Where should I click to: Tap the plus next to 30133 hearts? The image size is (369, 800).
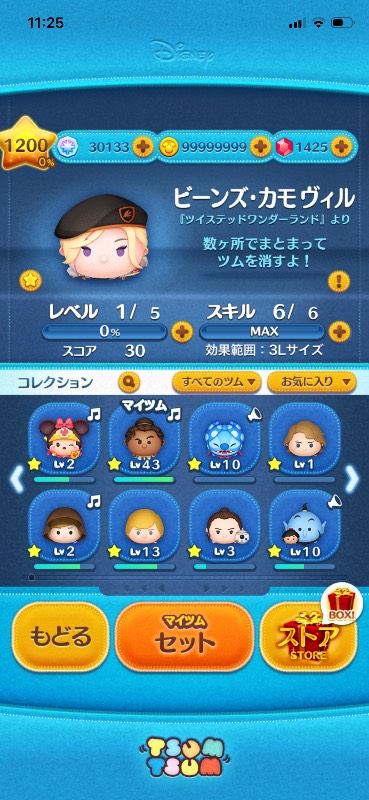pos(142,147)
